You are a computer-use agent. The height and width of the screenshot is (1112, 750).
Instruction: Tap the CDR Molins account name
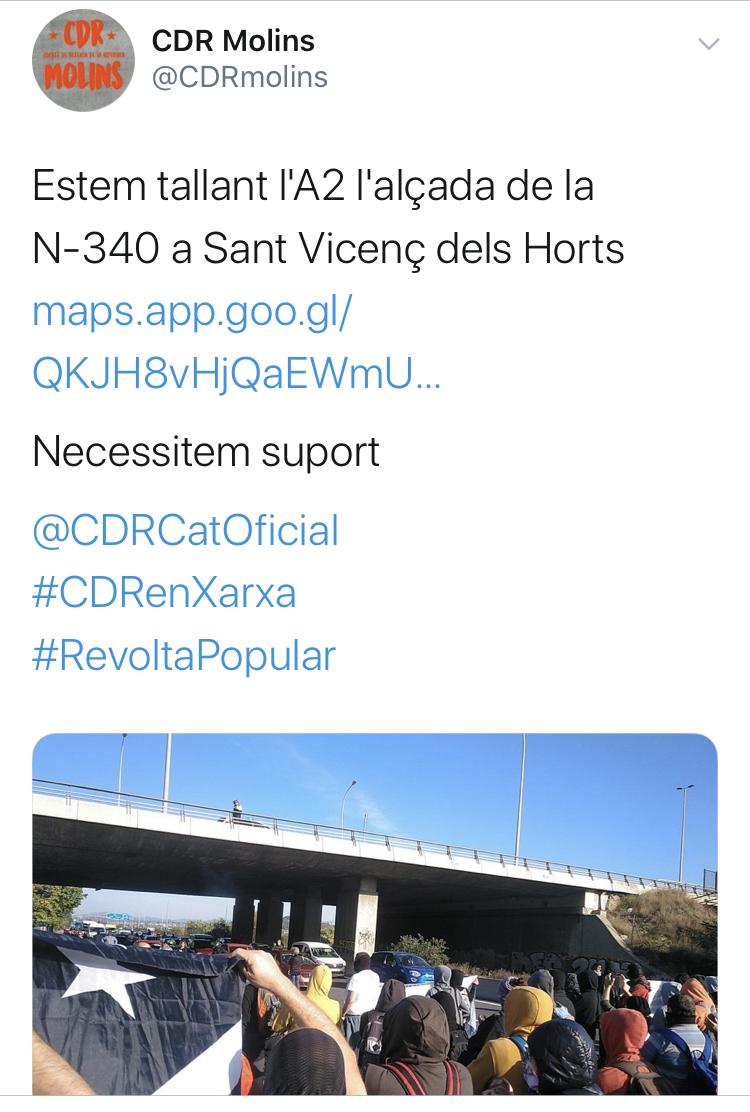tap(233, 41)
